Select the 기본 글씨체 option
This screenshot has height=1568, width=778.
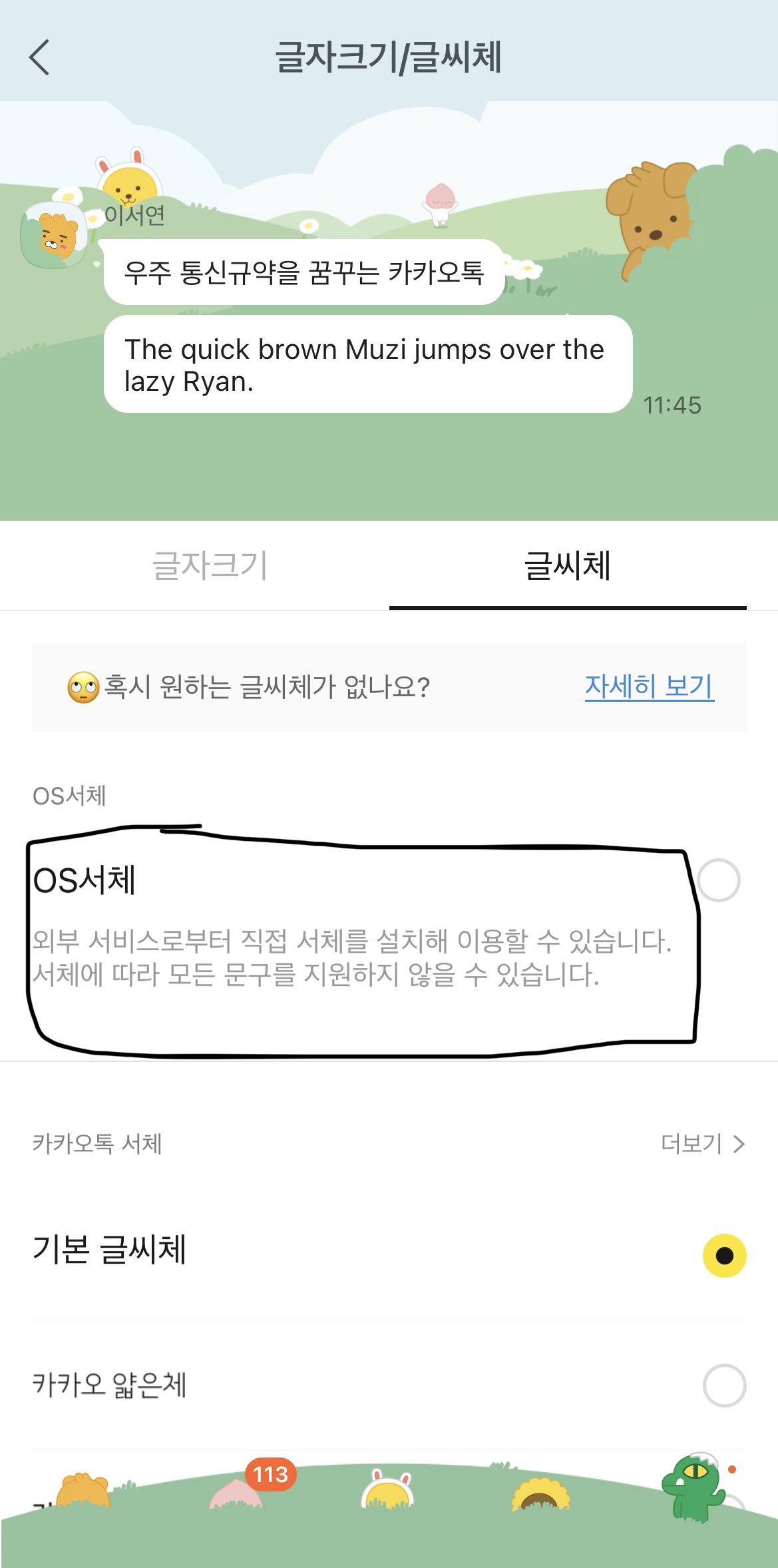(724, 1256)
